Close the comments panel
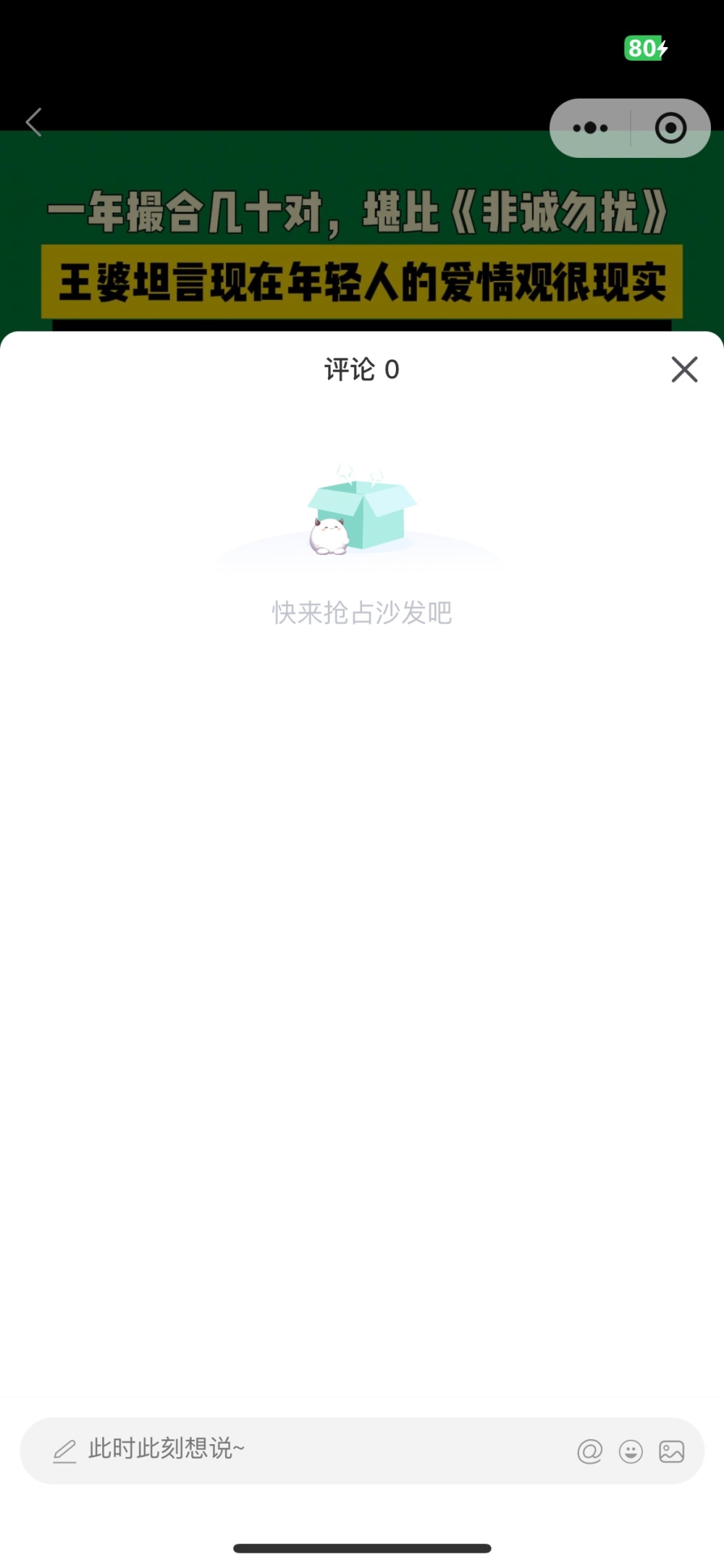 pos(684,369)
